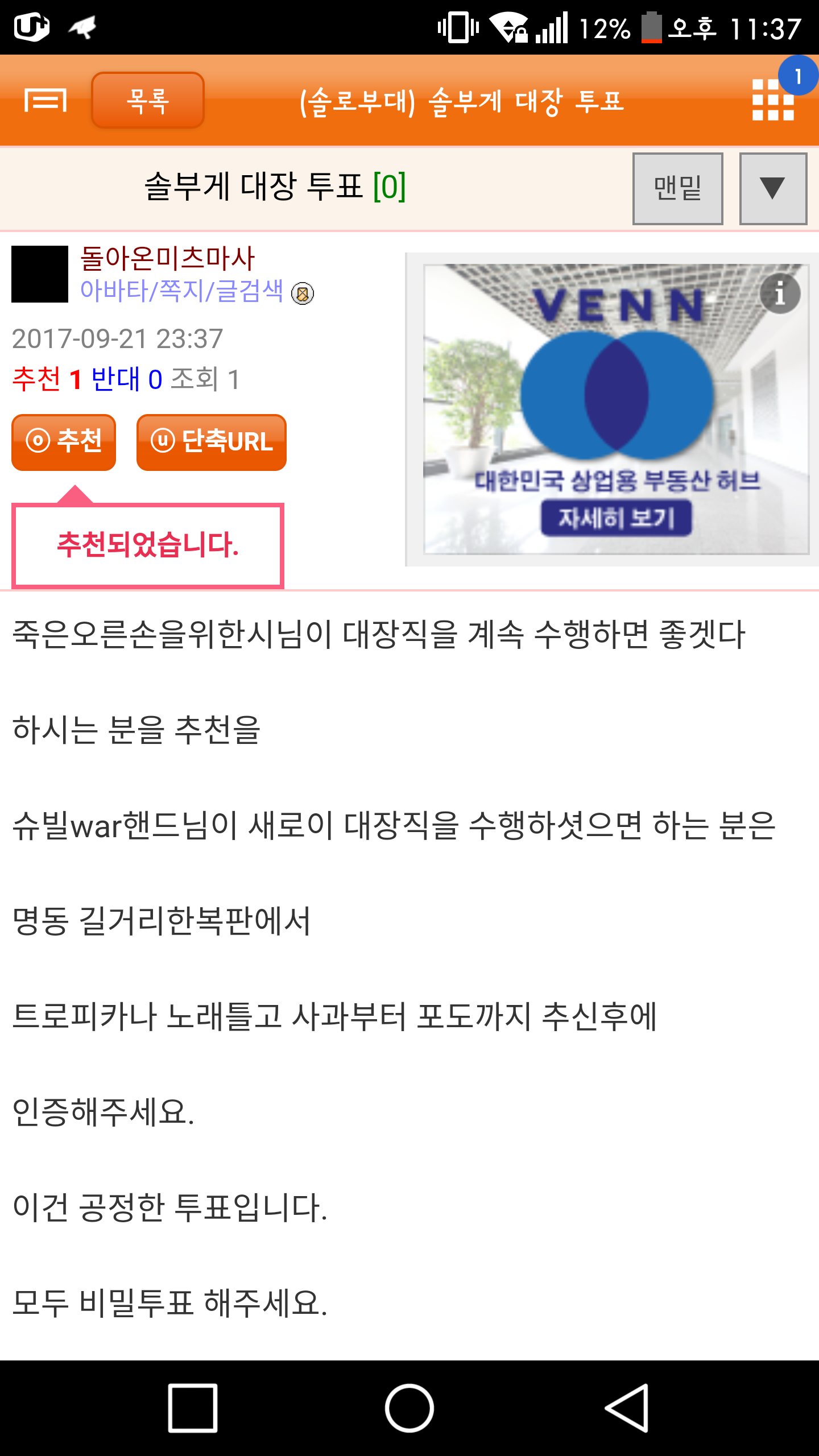The image size is (819, 1456).
Task: Open recent apps from navigation bar
Action: [193, 1408]
